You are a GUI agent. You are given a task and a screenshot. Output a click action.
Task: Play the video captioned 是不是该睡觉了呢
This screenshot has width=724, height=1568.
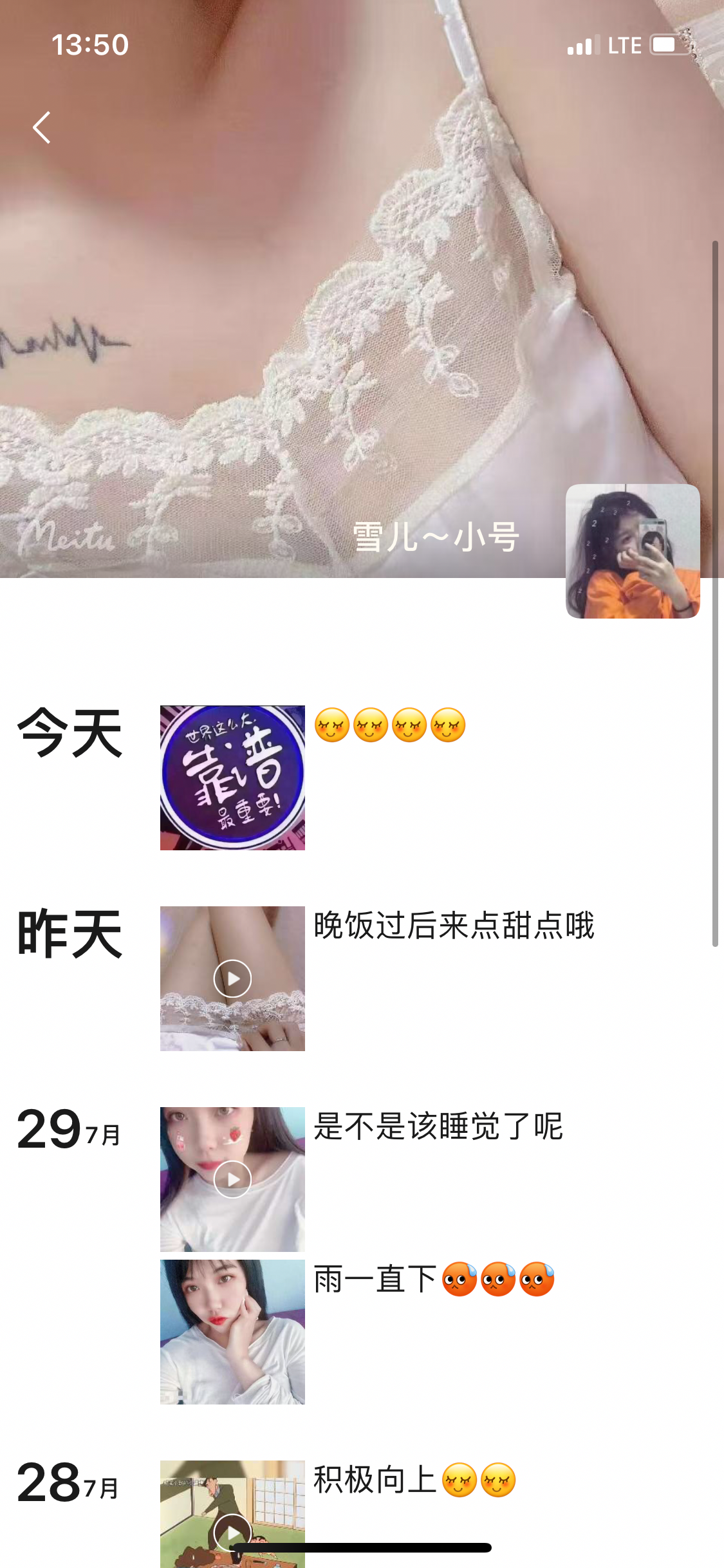(x=232, y=1179)
